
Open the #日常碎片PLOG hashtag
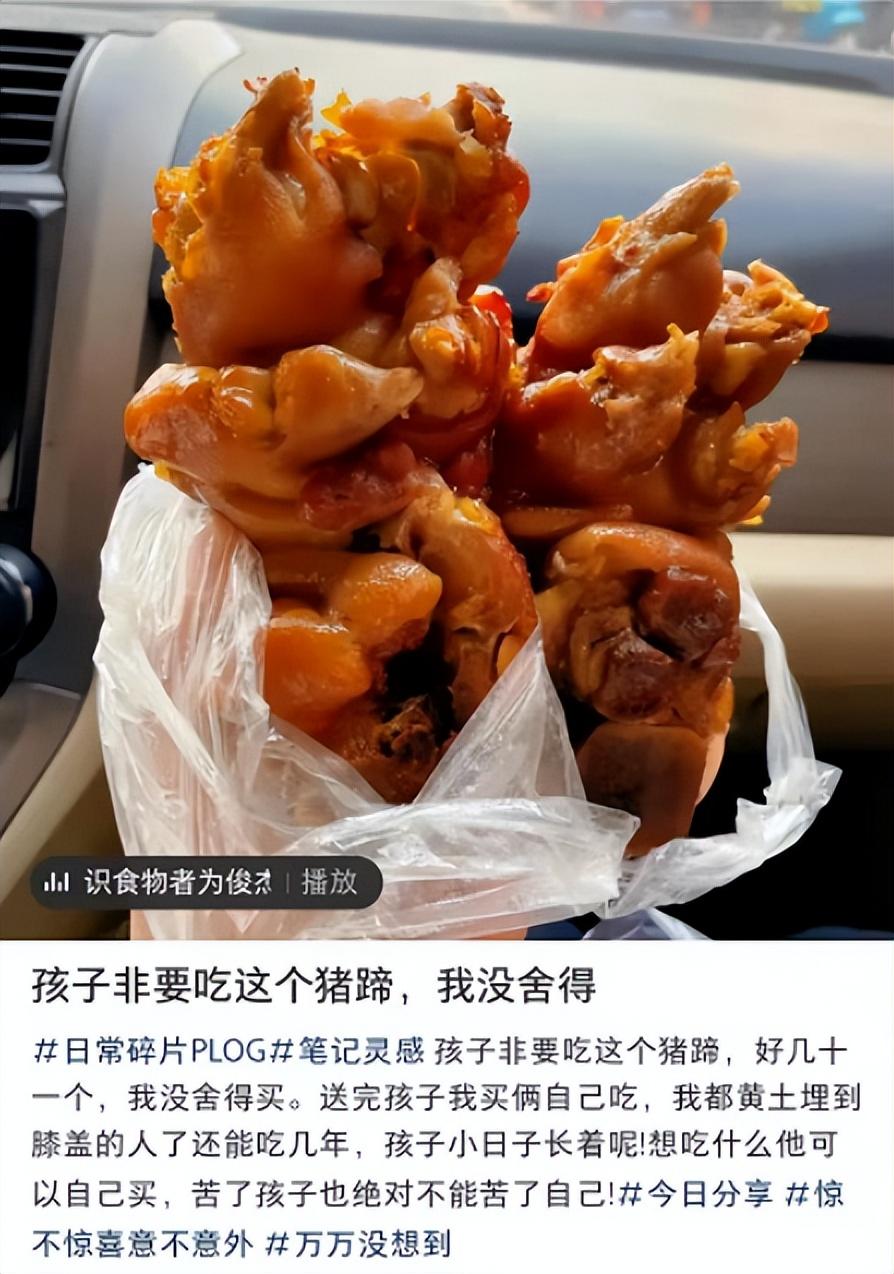pyautogui.click(x=152, y=1051)
